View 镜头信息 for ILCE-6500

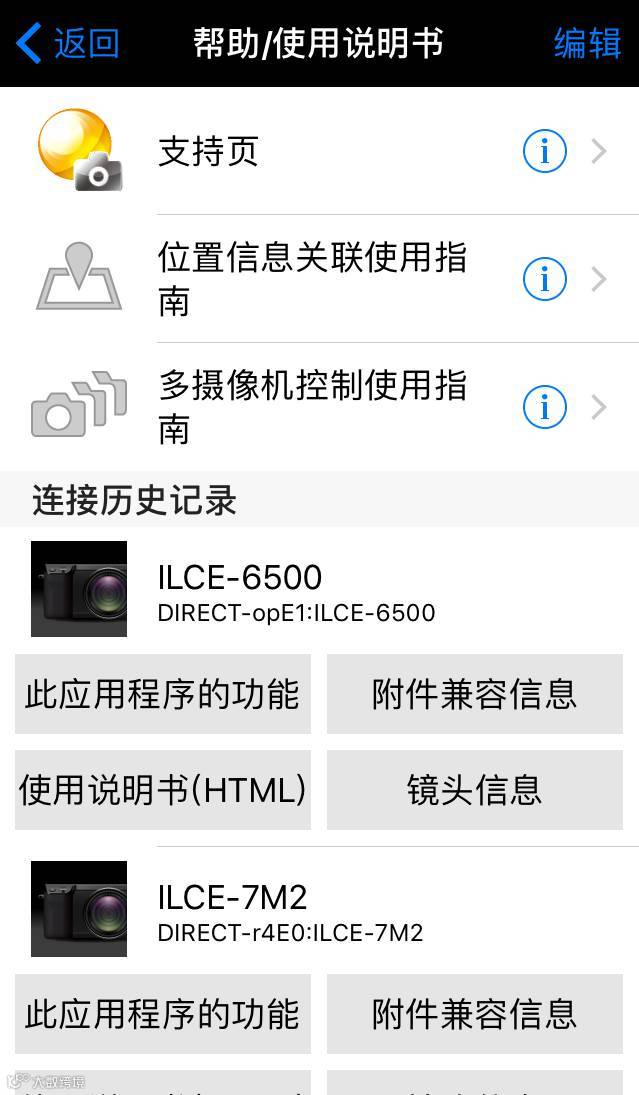475,790
